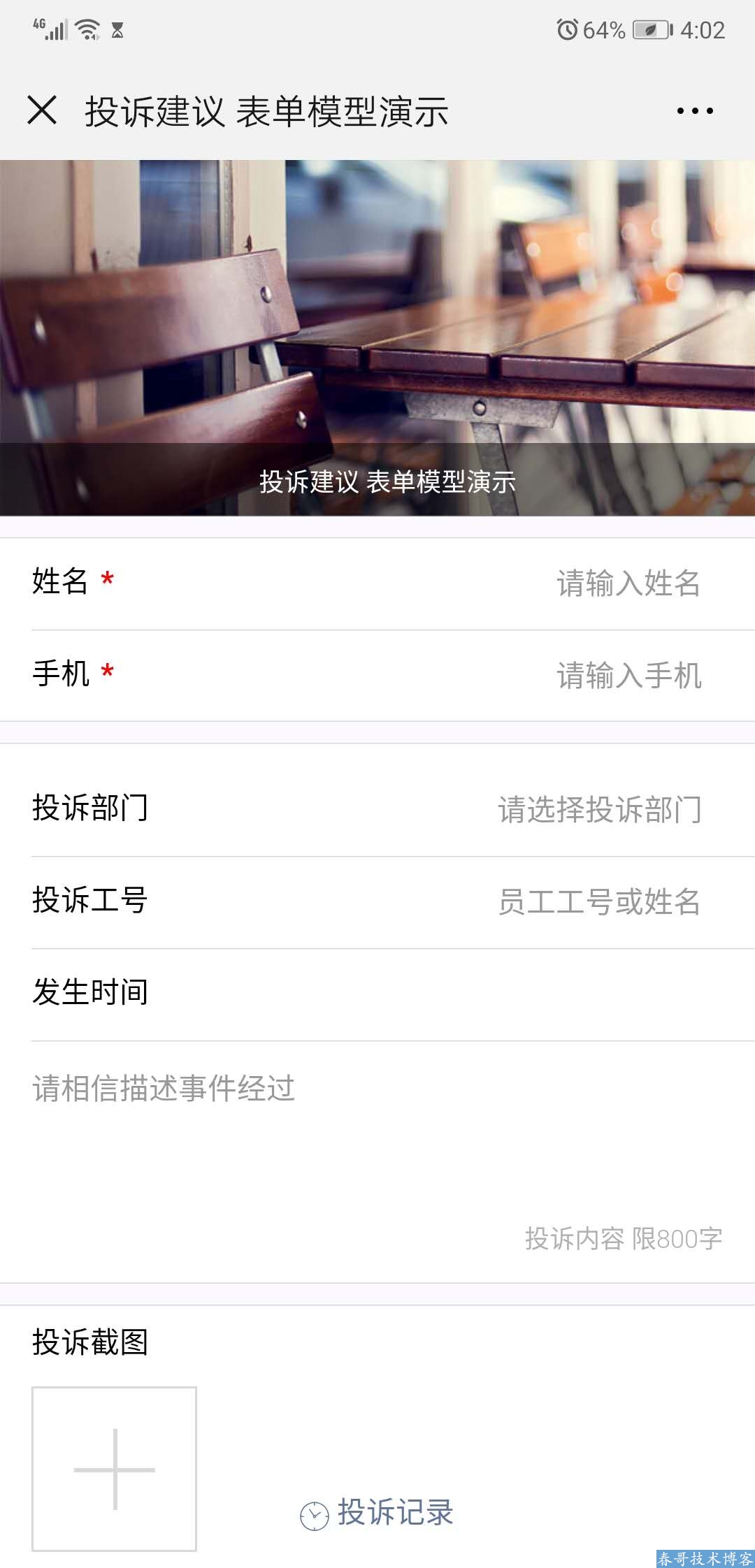Focus the 姓名 name input field
This screenshot has width=755, height=1568.
click(x=628, y=583)
